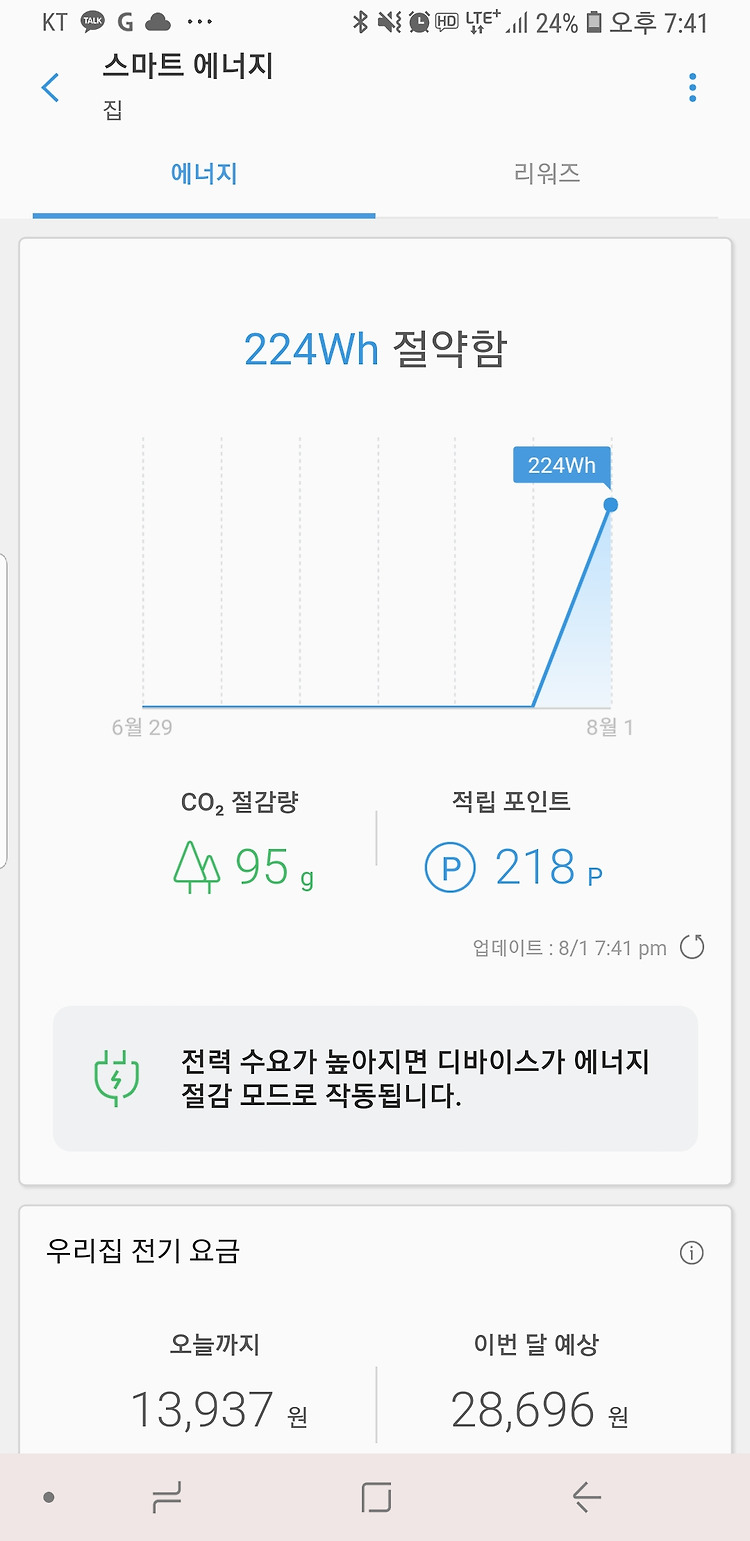
Task: Tap the KakaoTalk icon in the status bar
Action: (x=93, y=20)
